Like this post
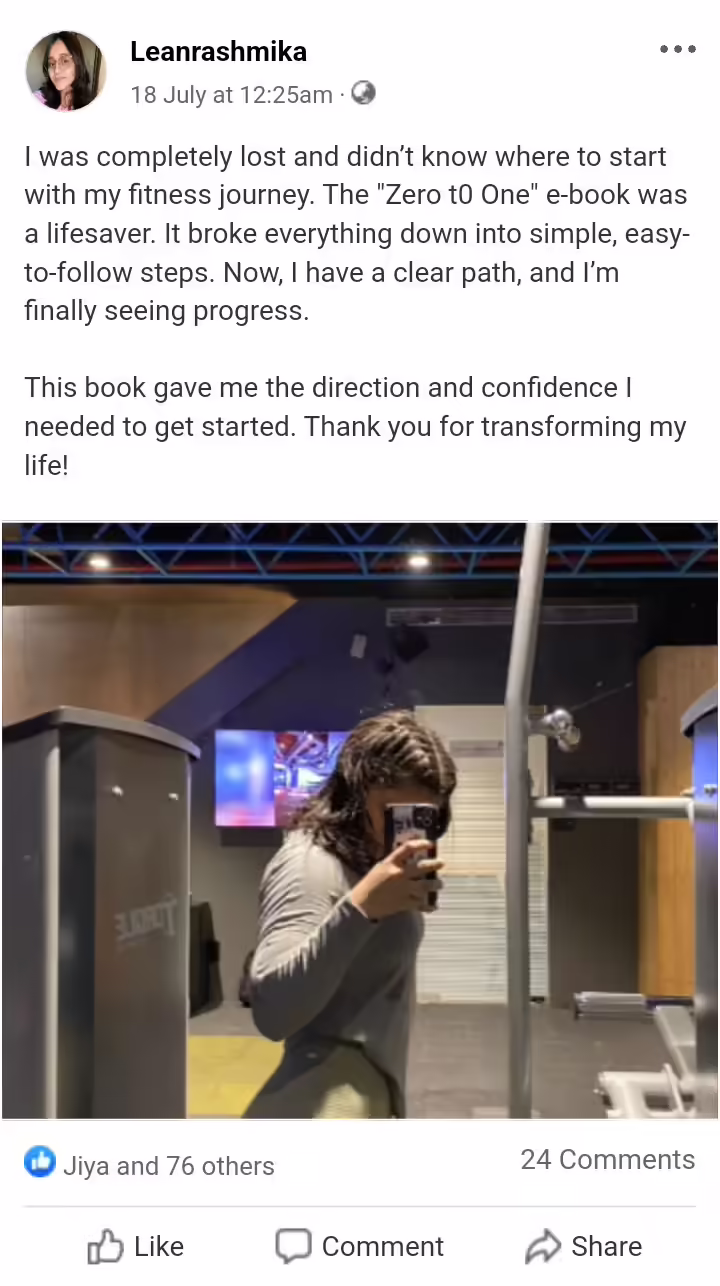The height and width of the screenshot is (1286, 720). [136, 1246]
